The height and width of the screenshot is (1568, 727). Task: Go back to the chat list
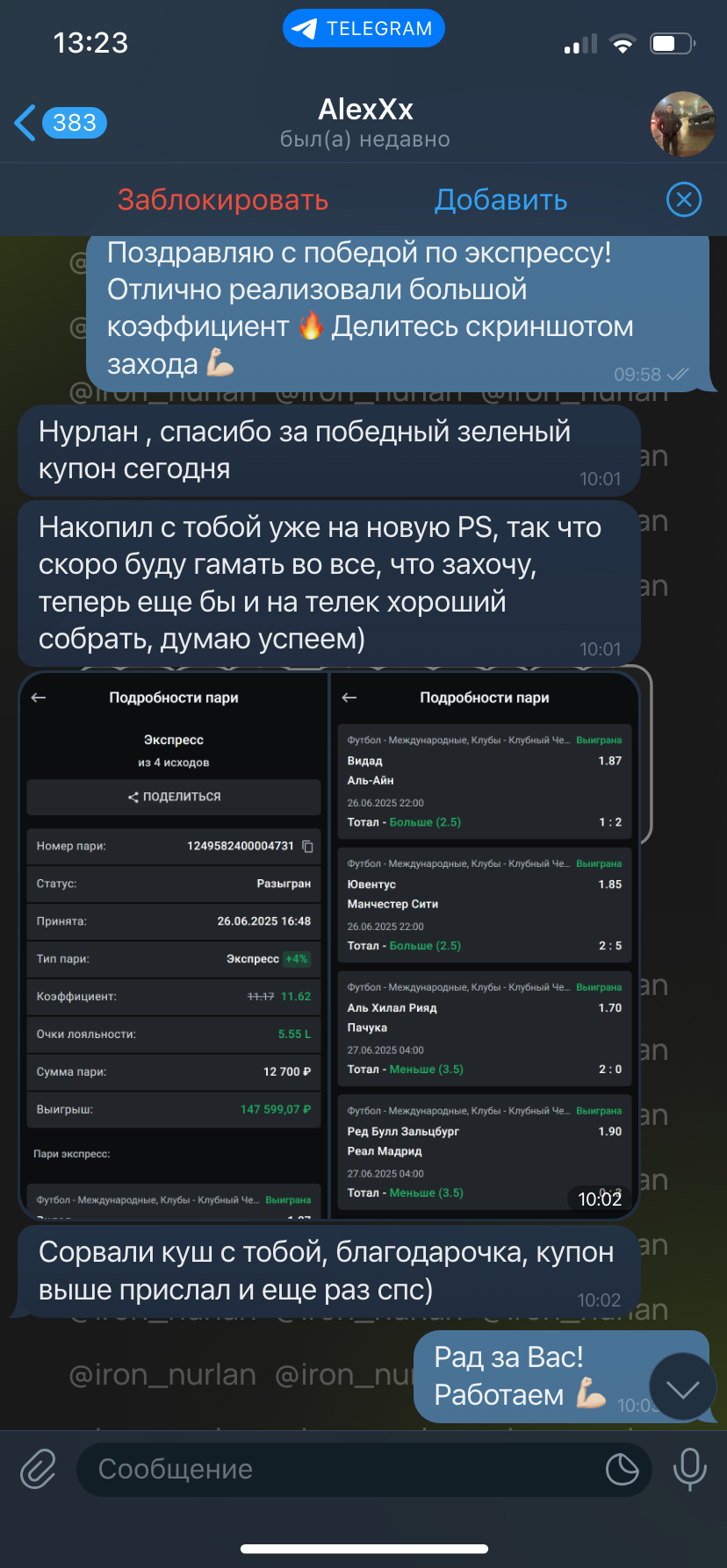point(60,123)
